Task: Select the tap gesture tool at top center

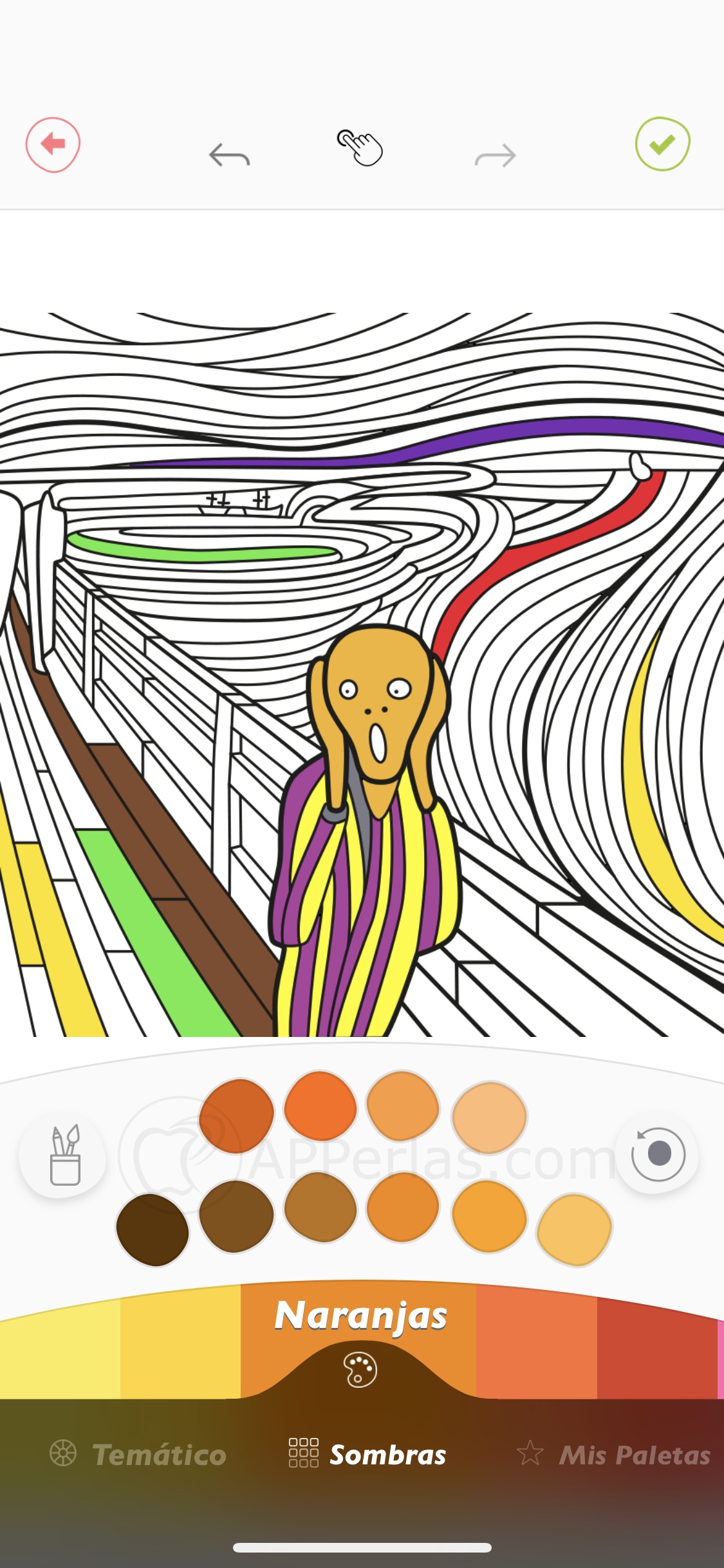Action: point(362,147)
